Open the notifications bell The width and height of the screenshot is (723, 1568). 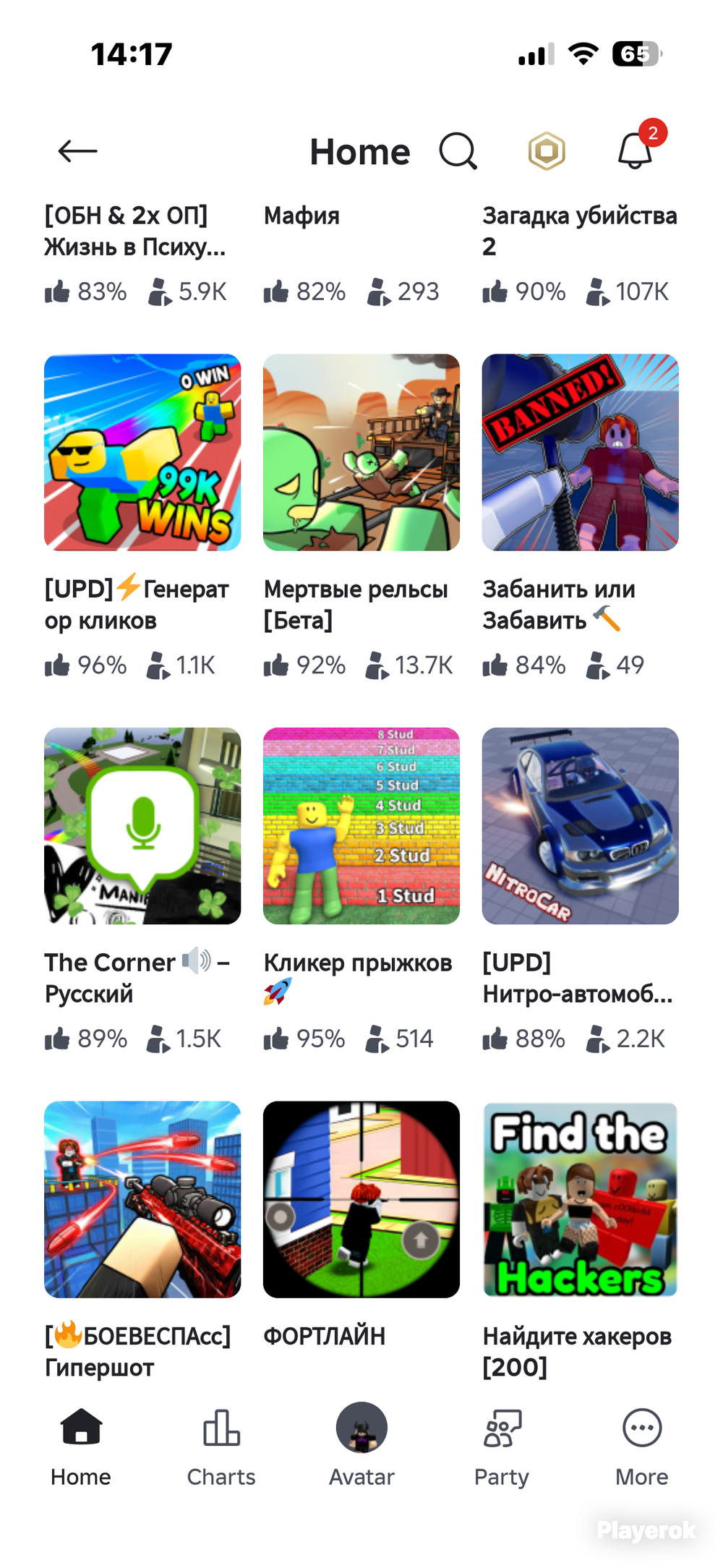(636, 150)
